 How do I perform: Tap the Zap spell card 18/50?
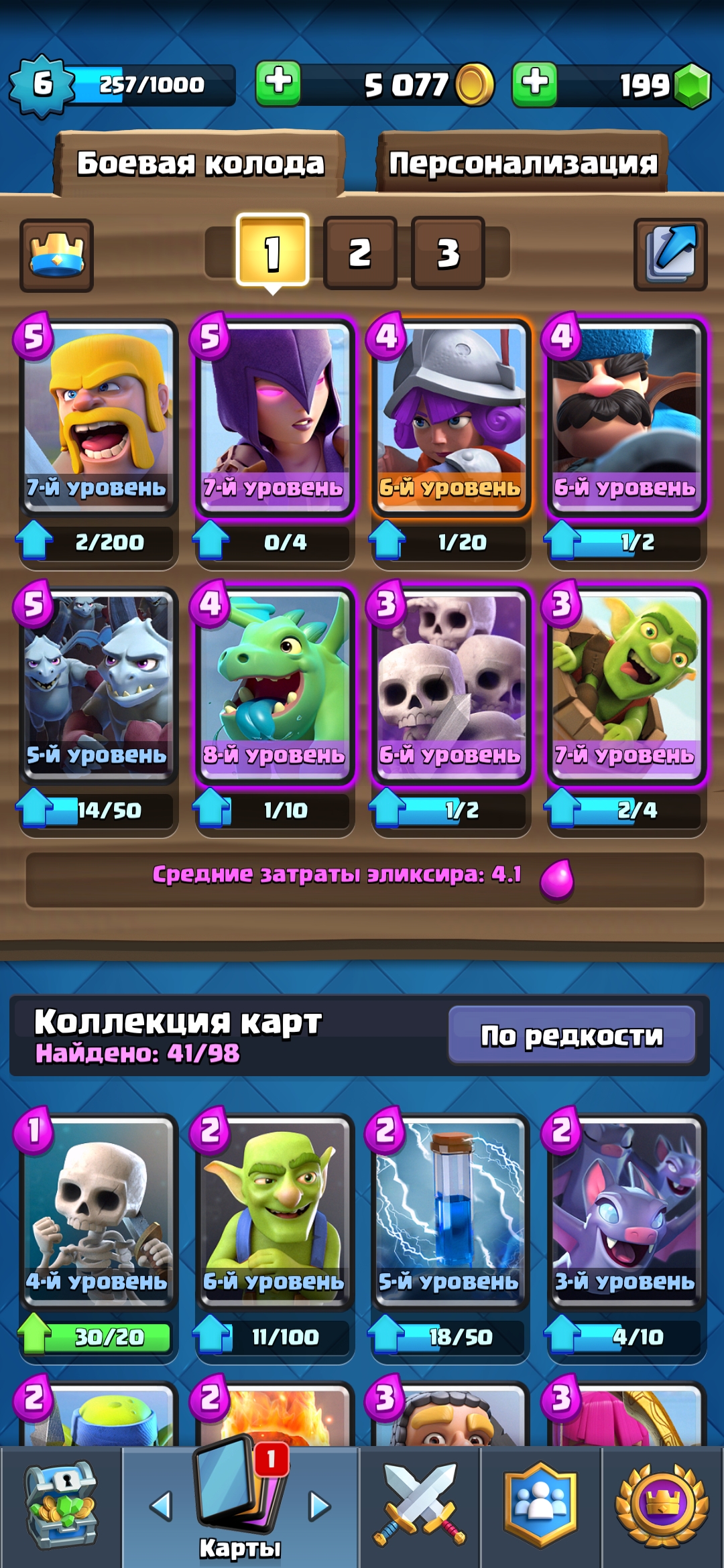[450, 1213]
